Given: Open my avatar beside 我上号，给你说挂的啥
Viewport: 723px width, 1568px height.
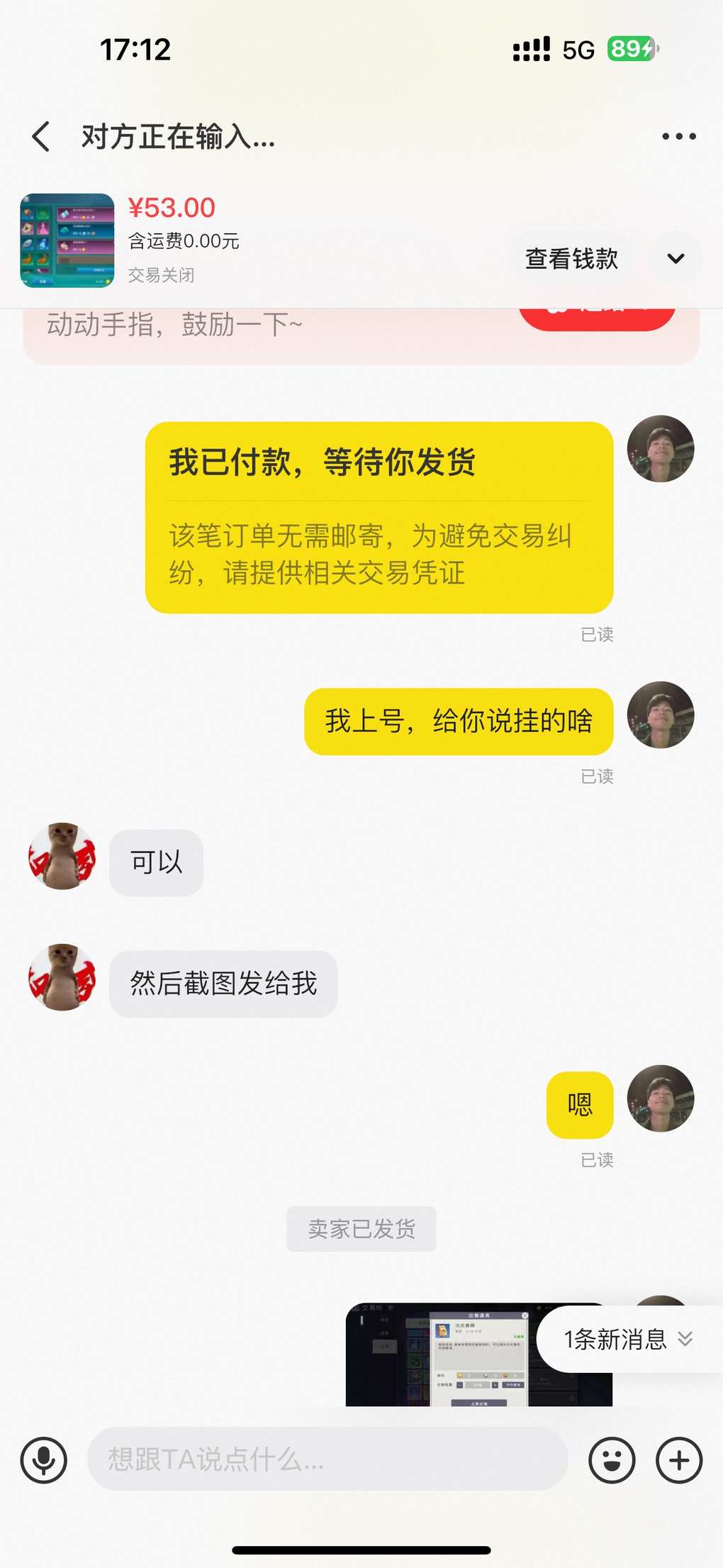Looking at the screenshot, I should 660,716.
